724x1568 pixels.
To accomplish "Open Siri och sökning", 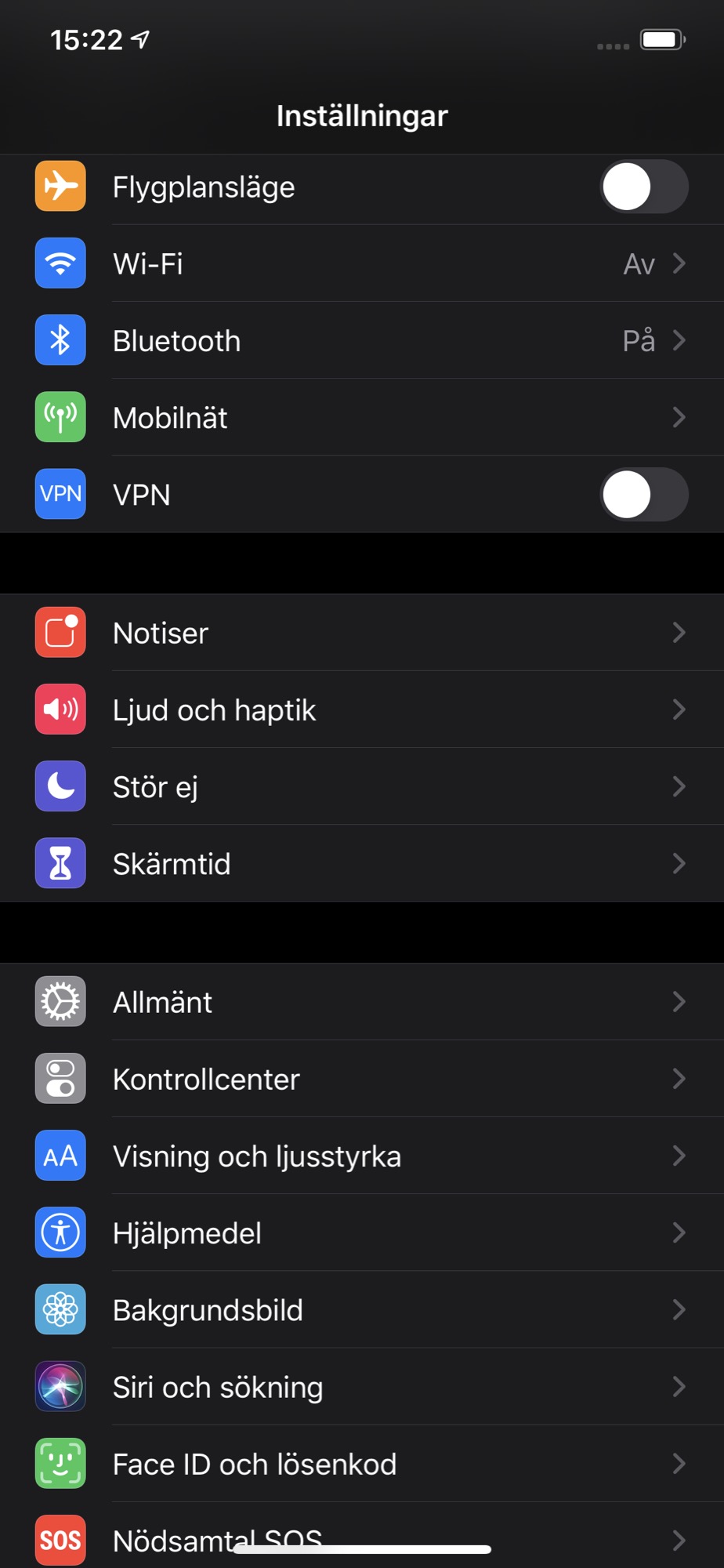I will pyautogui.click(x=360, y=1386).
